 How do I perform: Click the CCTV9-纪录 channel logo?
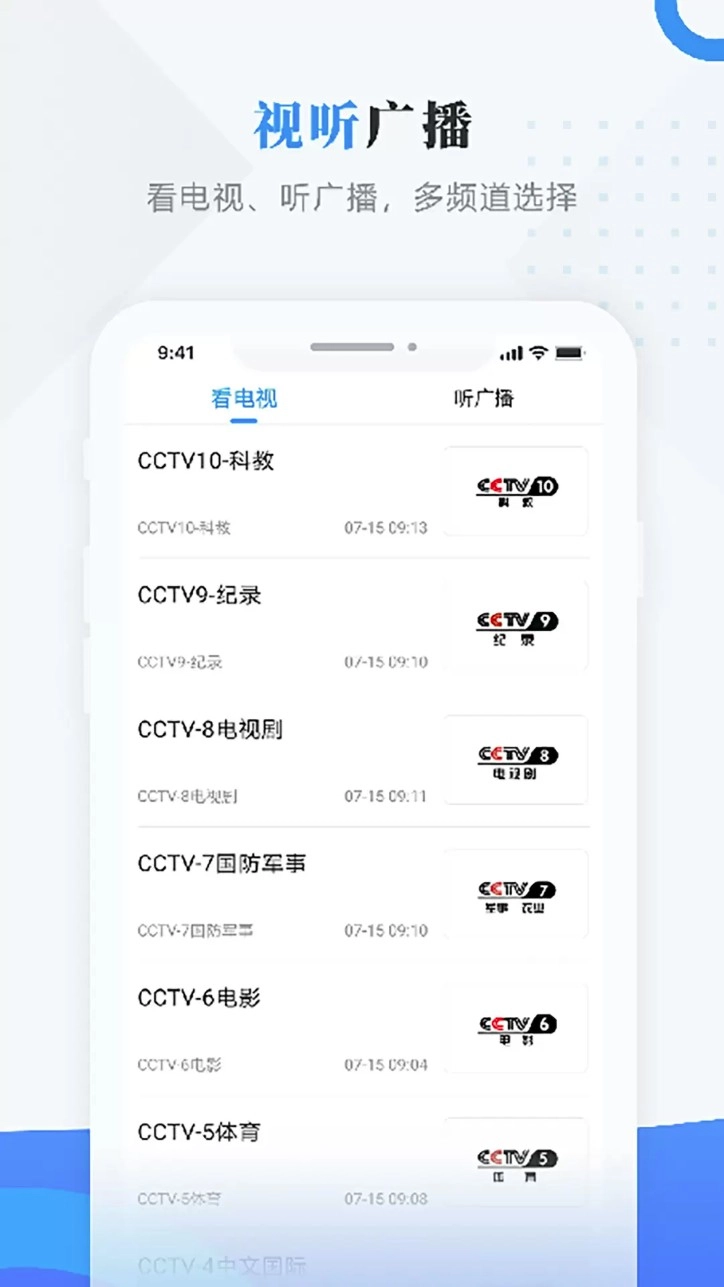coord(516,623)
